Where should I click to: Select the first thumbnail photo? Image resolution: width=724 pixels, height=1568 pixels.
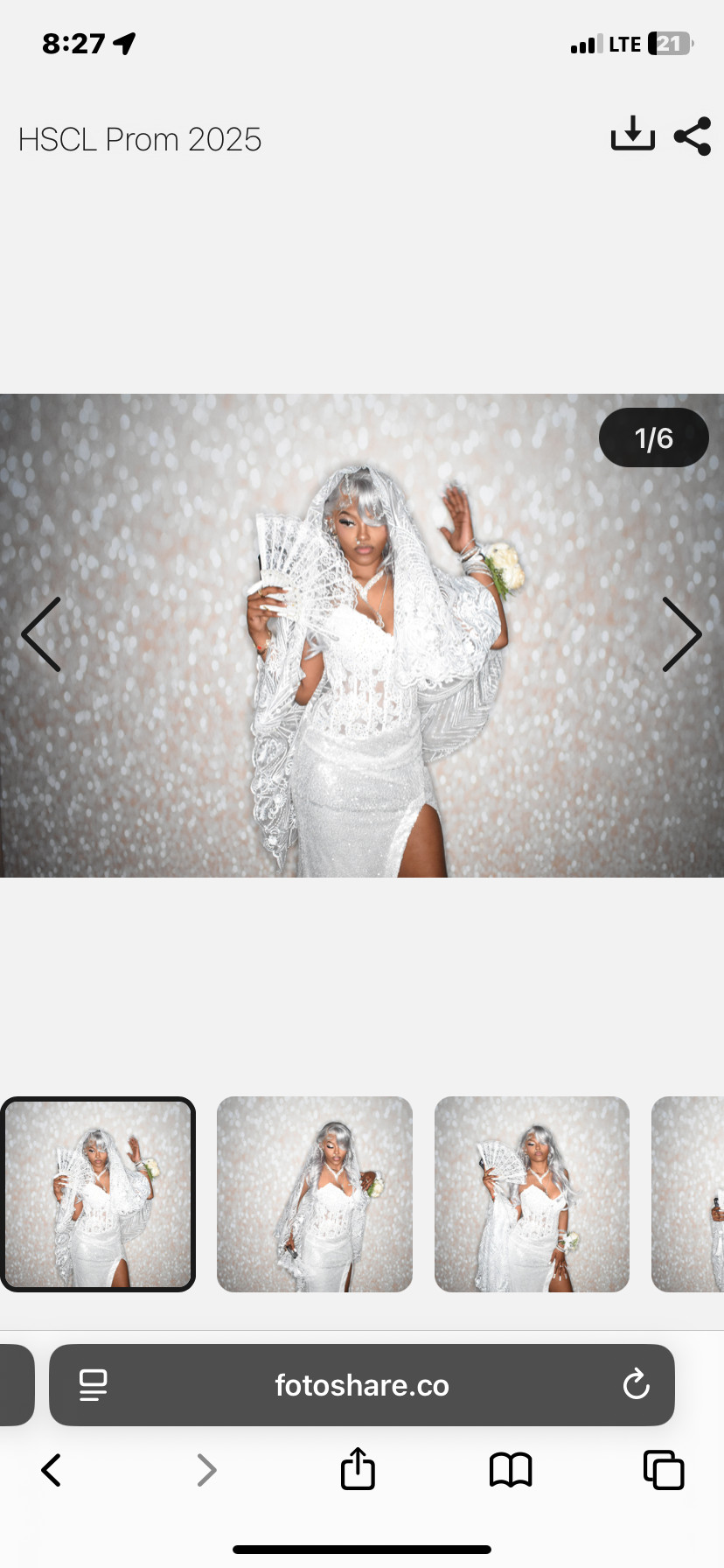pyautogui.click(x=98, y=1193)
